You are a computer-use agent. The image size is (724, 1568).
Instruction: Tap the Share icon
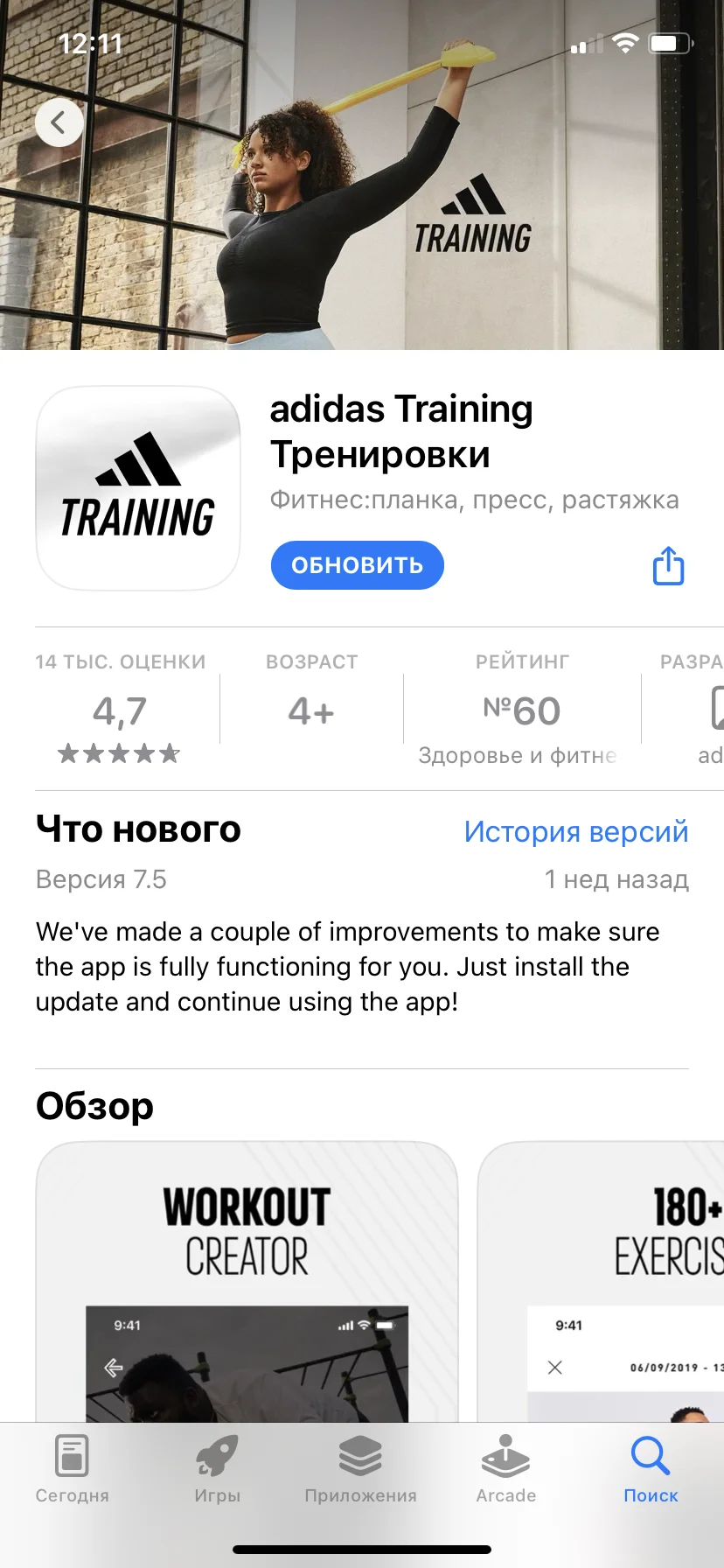point(667,565)
